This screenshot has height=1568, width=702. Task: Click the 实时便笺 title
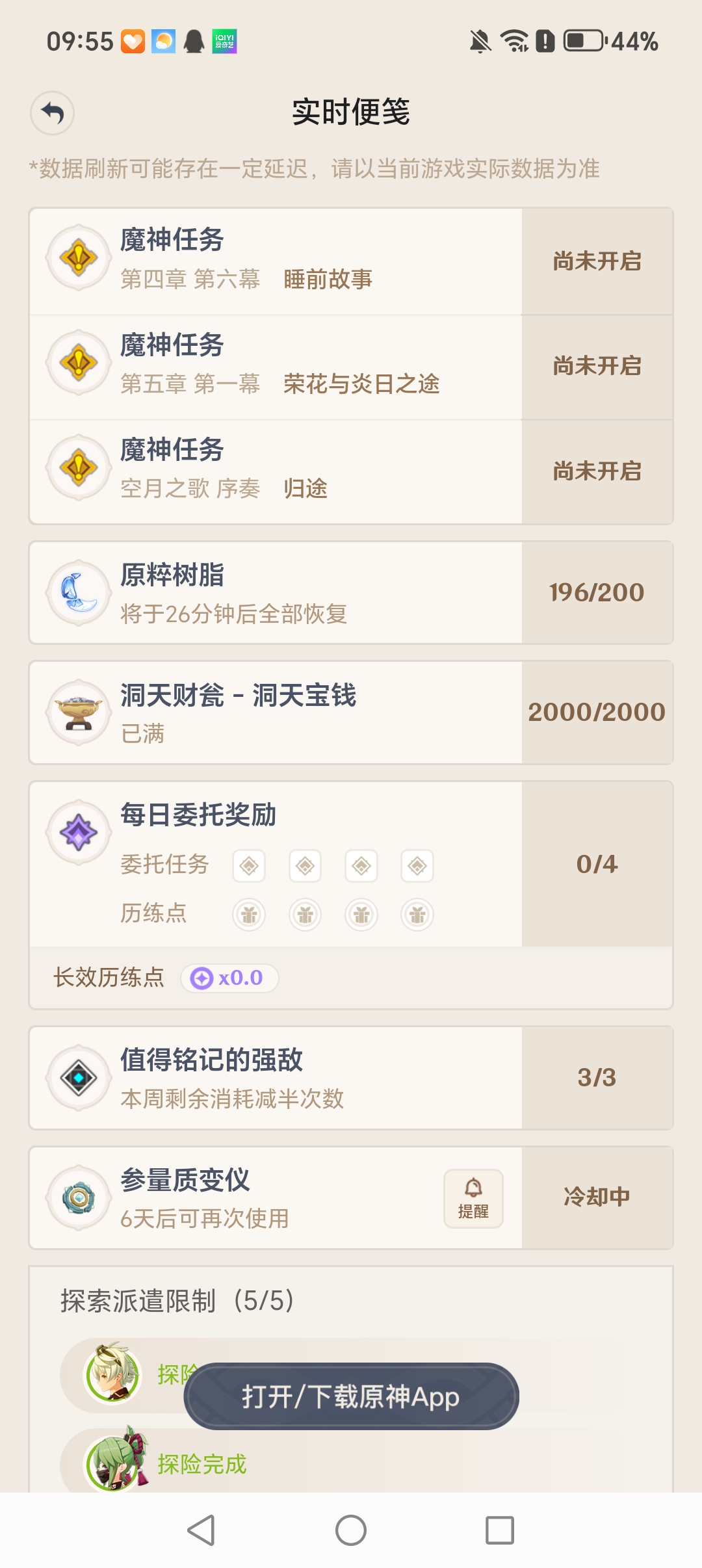[x=351, y=112]
